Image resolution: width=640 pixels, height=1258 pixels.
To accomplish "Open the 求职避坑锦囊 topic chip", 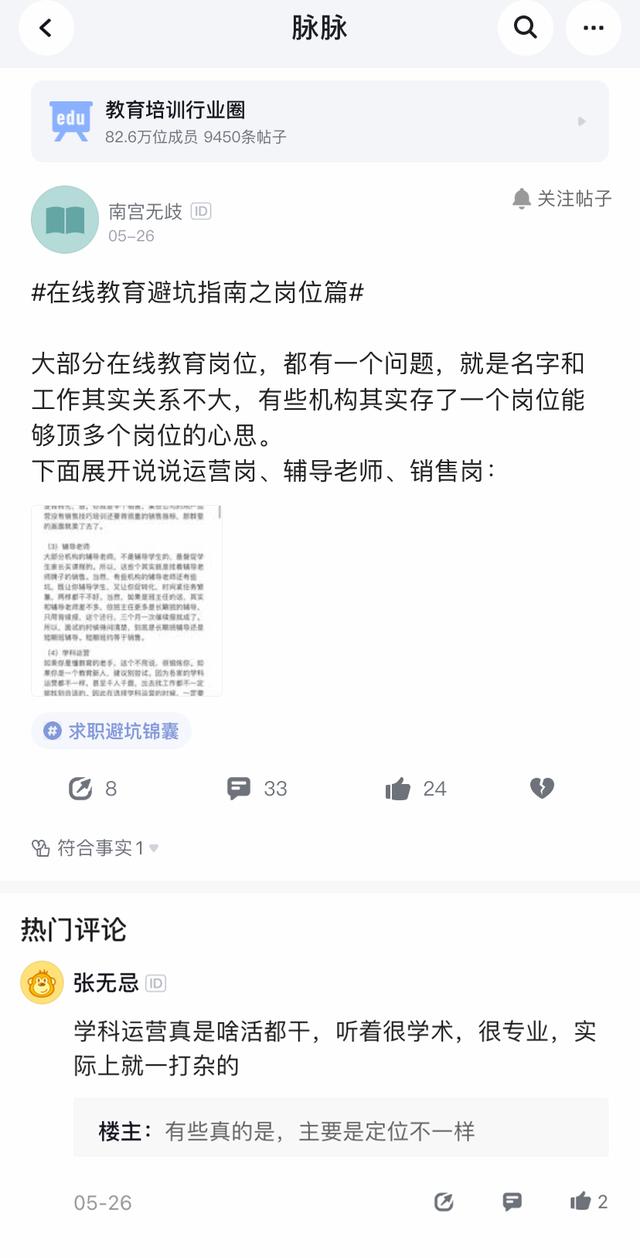I will (x=111, y=731).
